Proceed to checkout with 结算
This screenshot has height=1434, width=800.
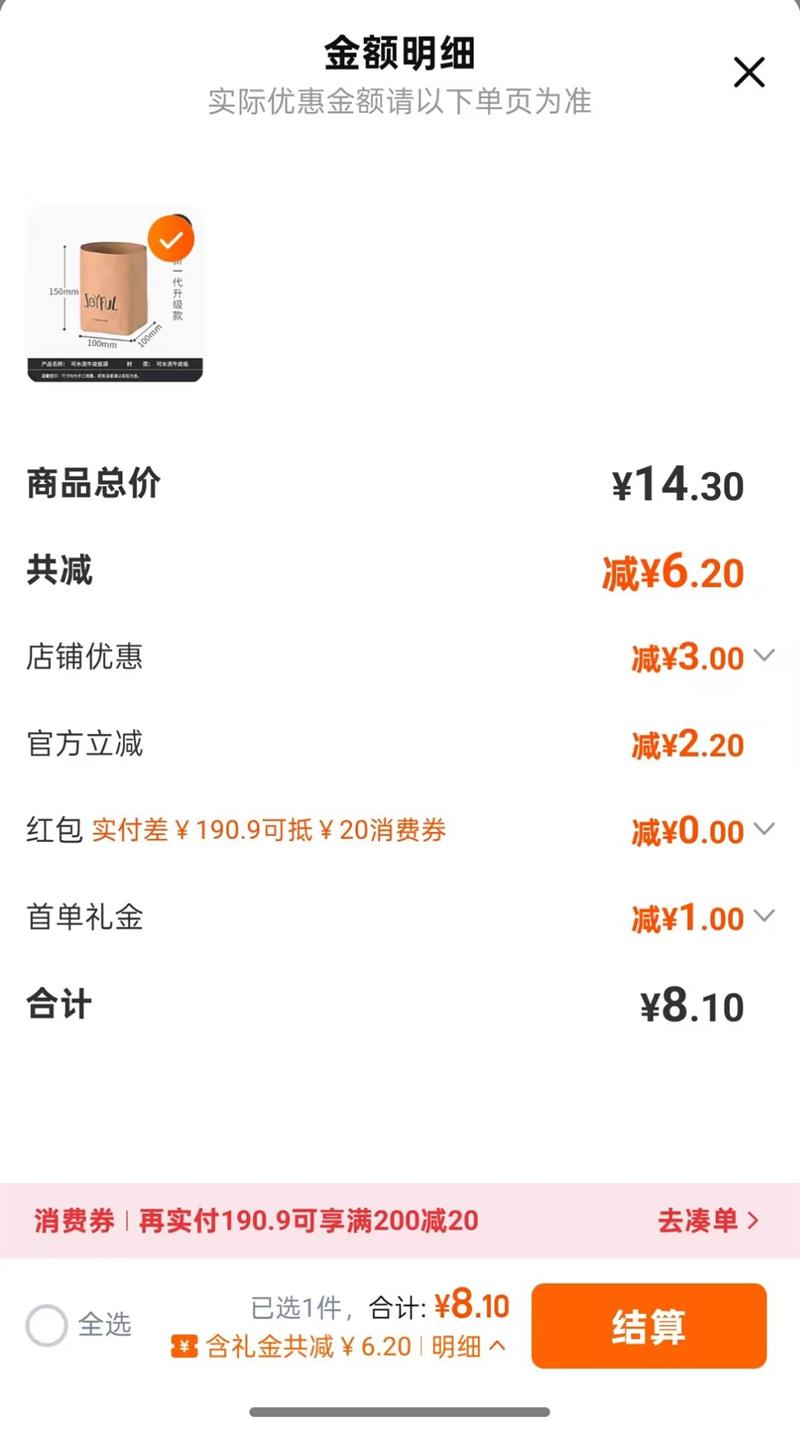click(x=649, y=1326)
